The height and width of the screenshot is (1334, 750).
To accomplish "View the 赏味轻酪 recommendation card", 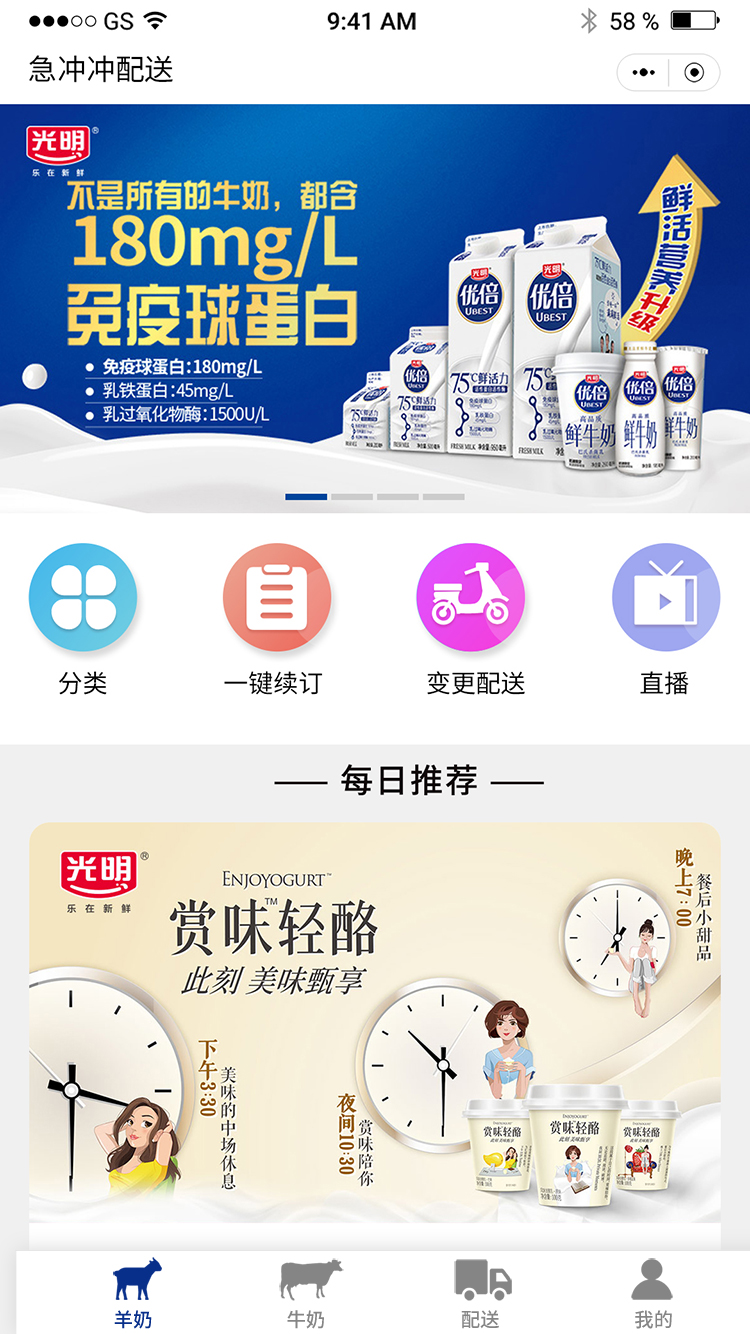I will tap(375, 1022).
